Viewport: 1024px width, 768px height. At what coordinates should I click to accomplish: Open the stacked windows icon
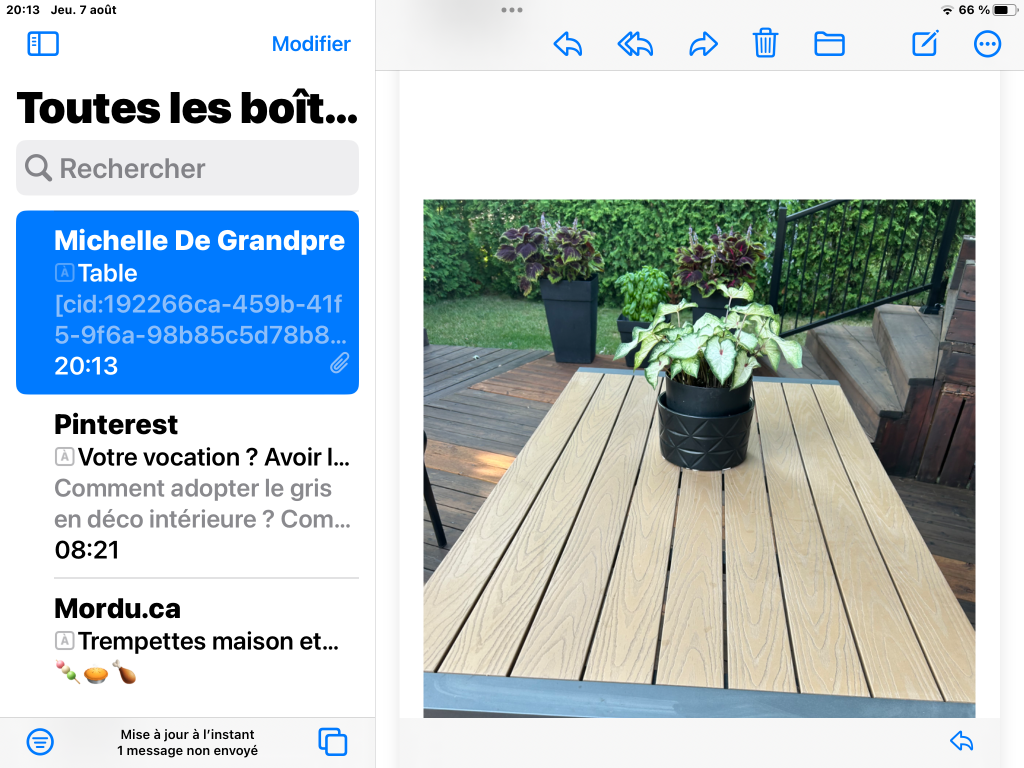[x=332, y=742]
